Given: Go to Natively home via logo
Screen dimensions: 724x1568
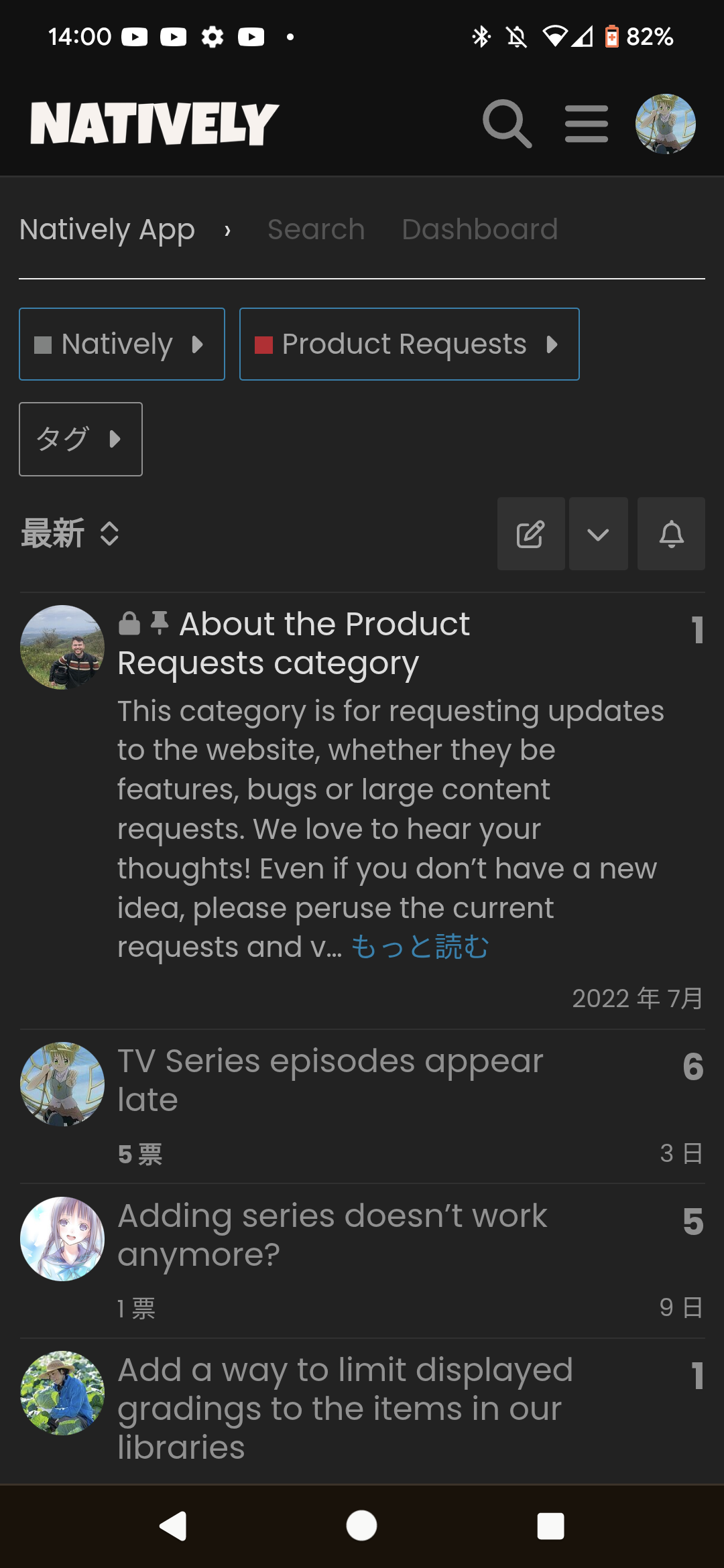Looking at the screenshot, I should point(154,124).
